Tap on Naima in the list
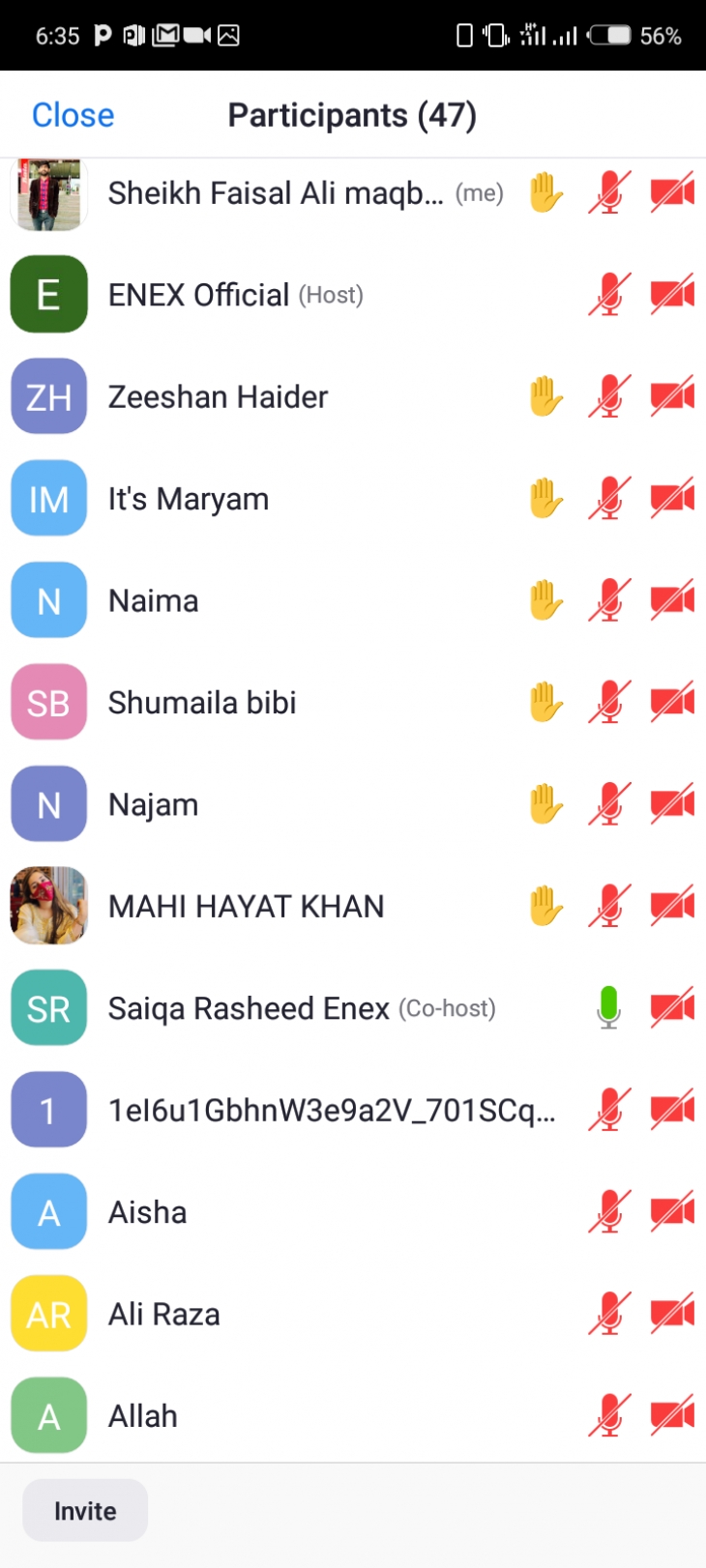The width and height of the screenshot is (706, 1568). tap(353, 600)
